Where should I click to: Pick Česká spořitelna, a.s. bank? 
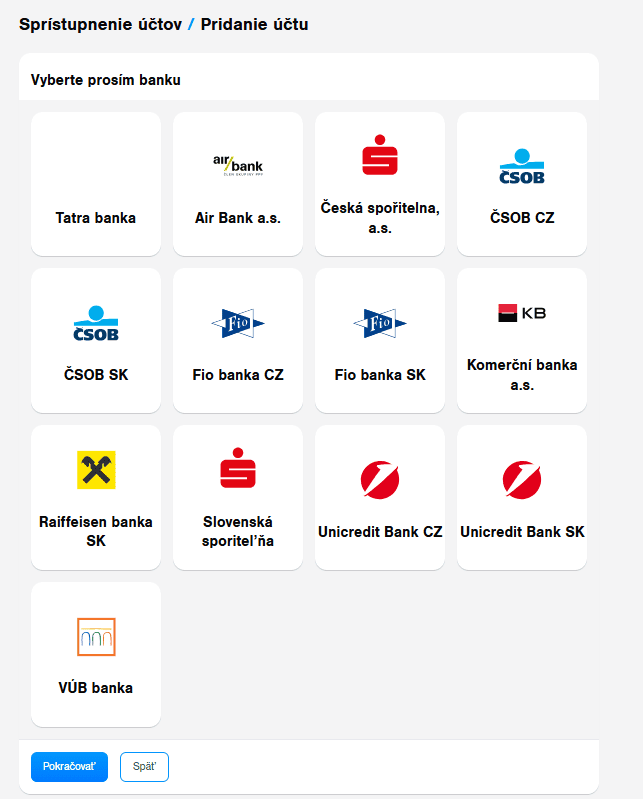tap(380, 184)
